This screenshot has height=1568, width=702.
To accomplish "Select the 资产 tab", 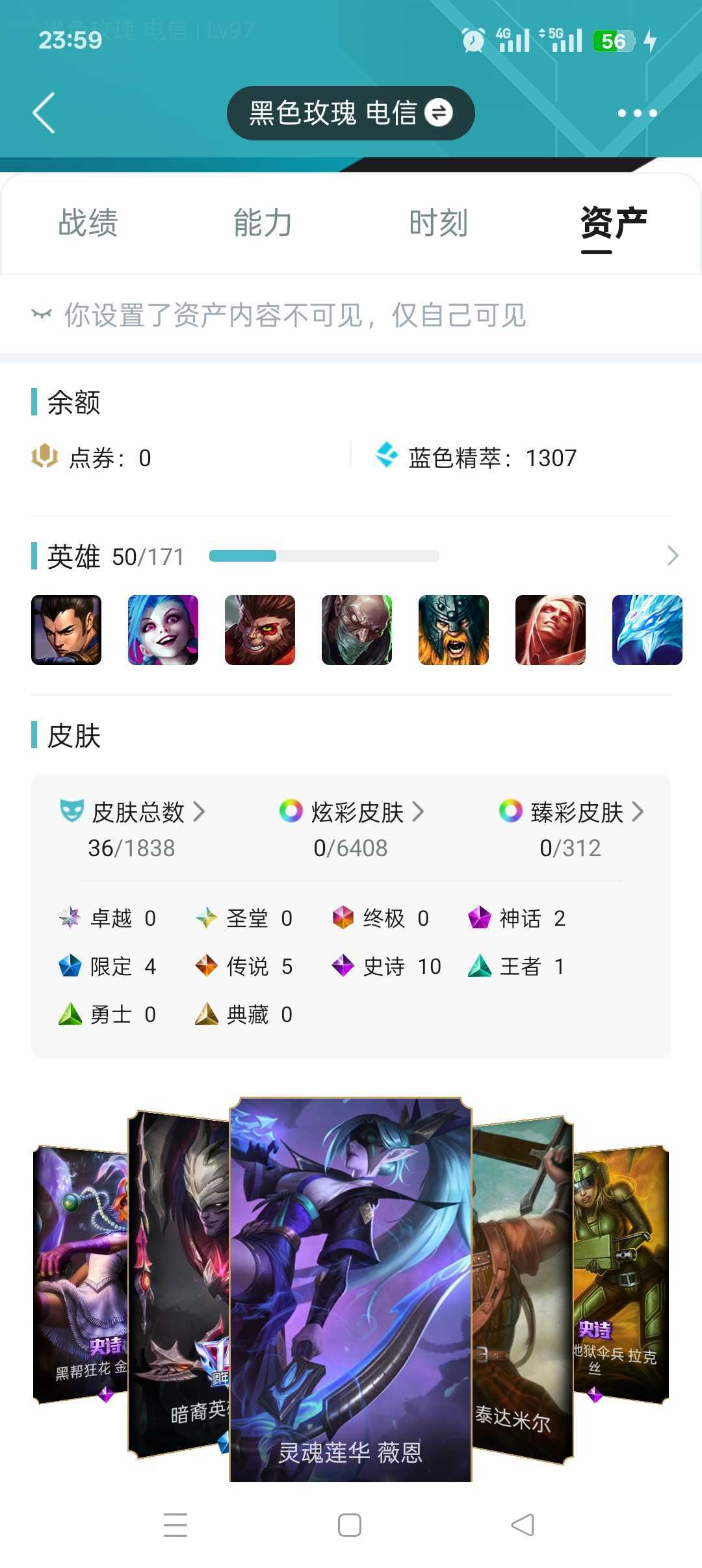I will [x=614, y=223].
